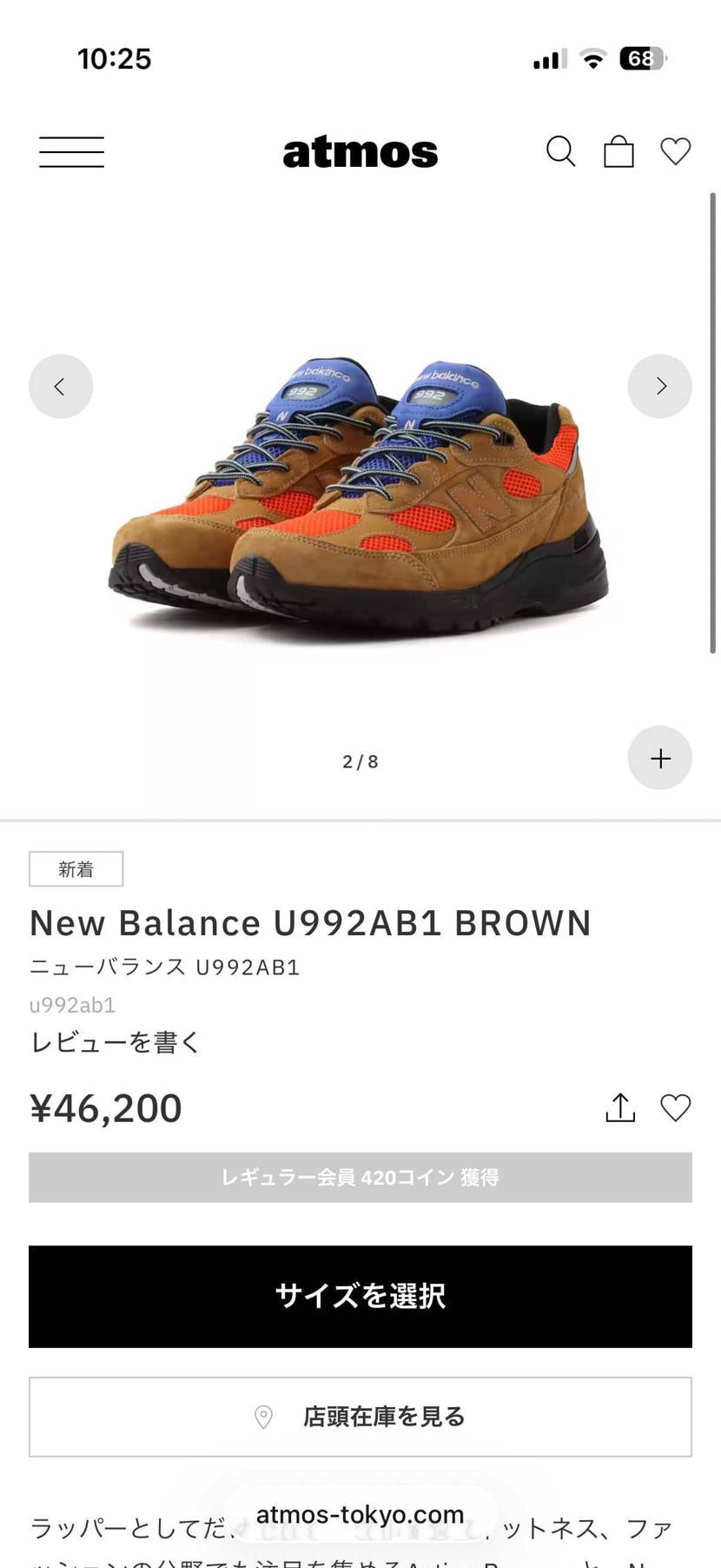Image resolution: width=721 pixels, height=1568 pixels.
Task: Show the next product image
Action: (660, 386)
